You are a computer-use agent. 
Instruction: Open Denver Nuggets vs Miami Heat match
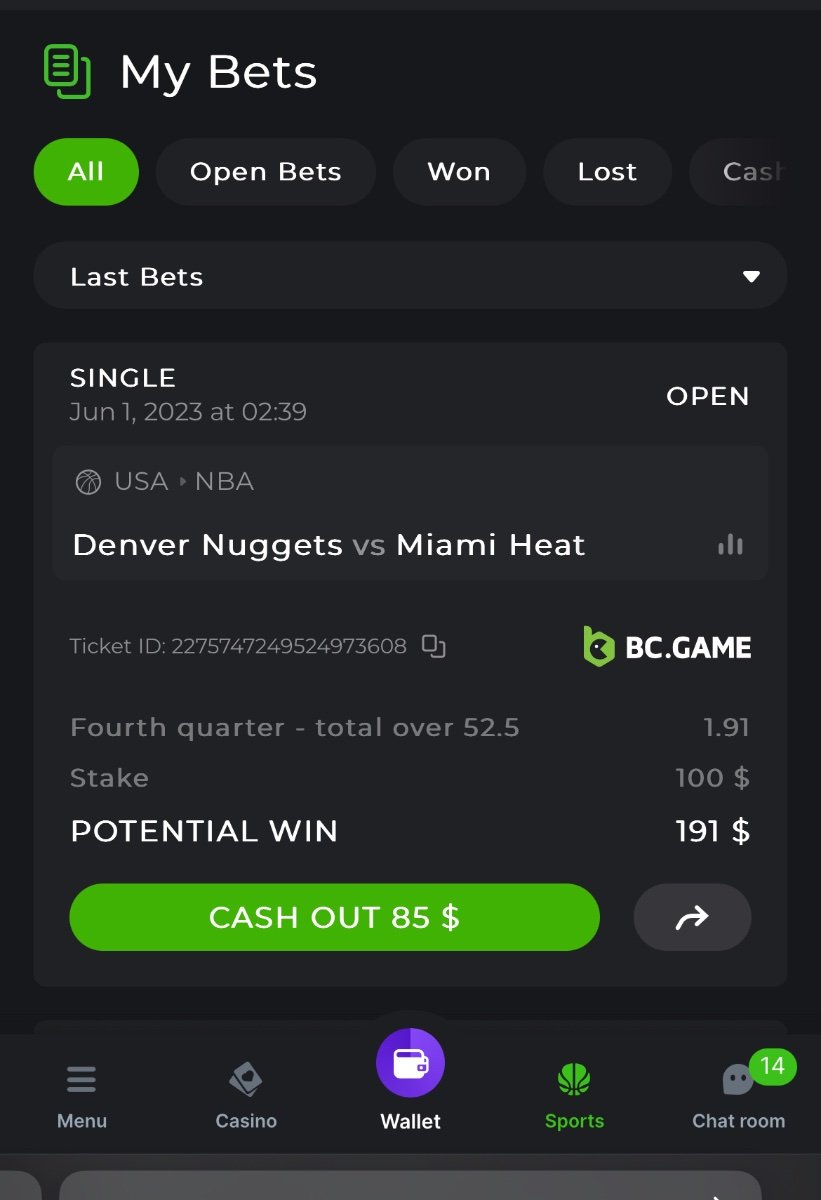pos(329,545)
